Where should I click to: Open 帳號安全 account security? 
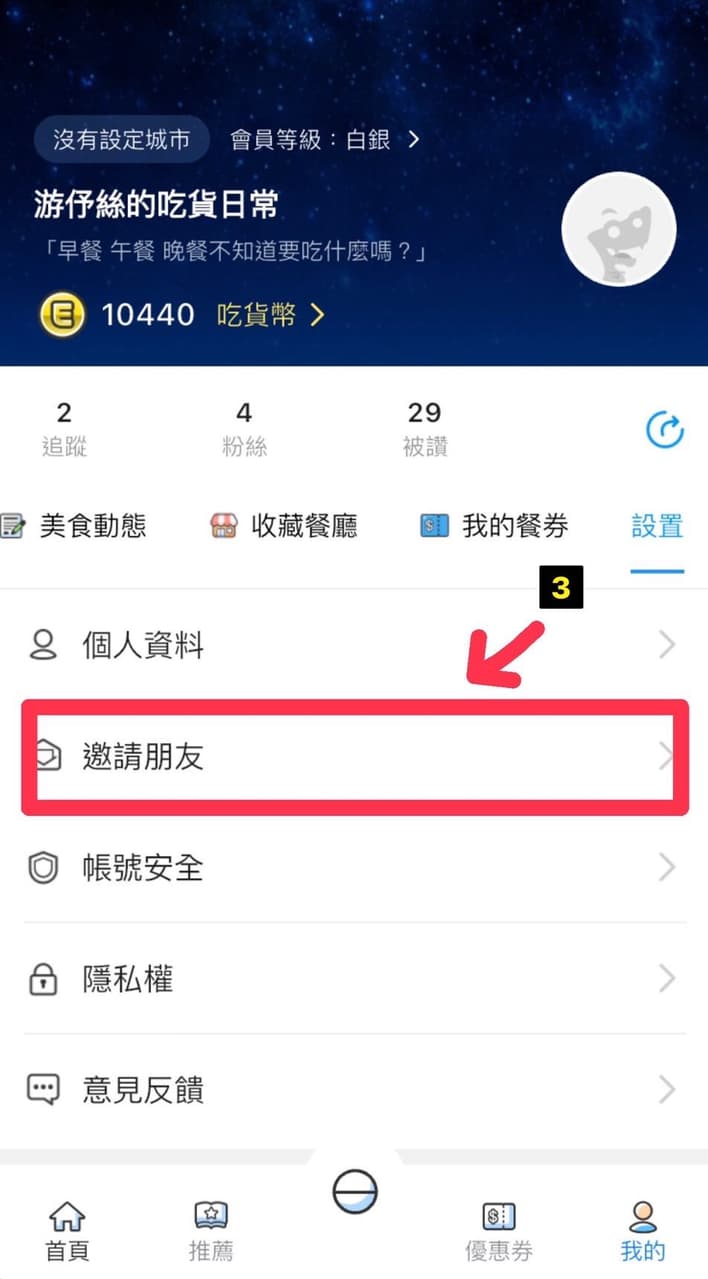[354, 867]
